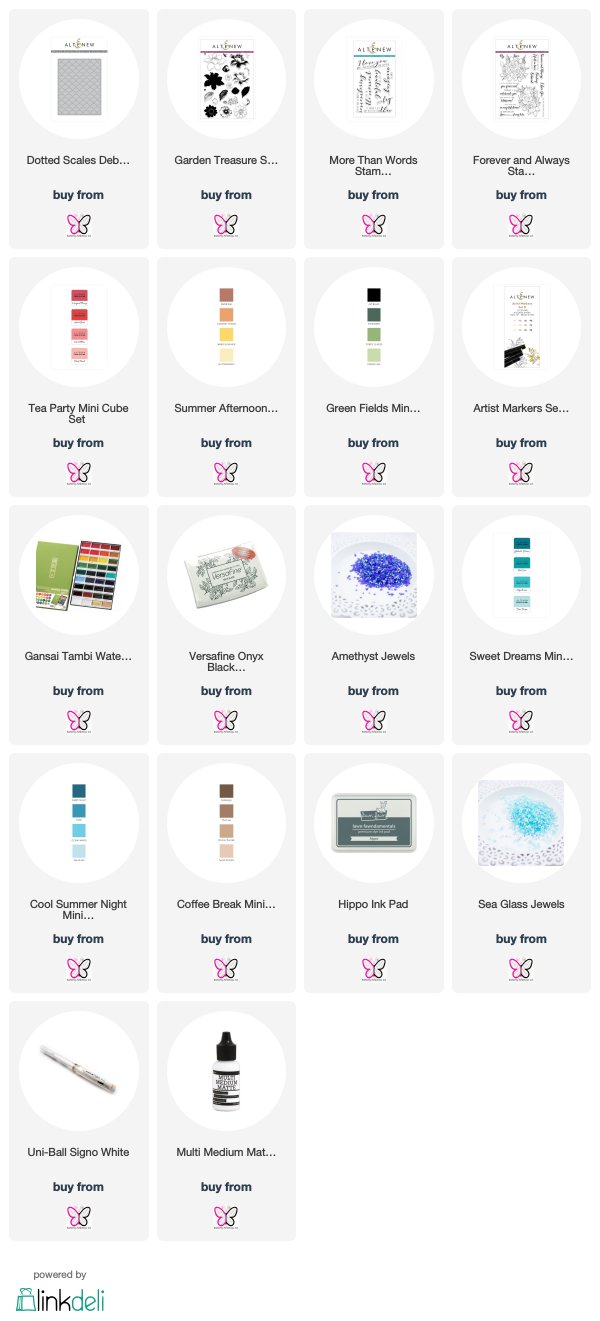Screen dimensions: 600x1321
Task: Select the Tea Party Mini Cube Set
Action: (x=79, y=377)
